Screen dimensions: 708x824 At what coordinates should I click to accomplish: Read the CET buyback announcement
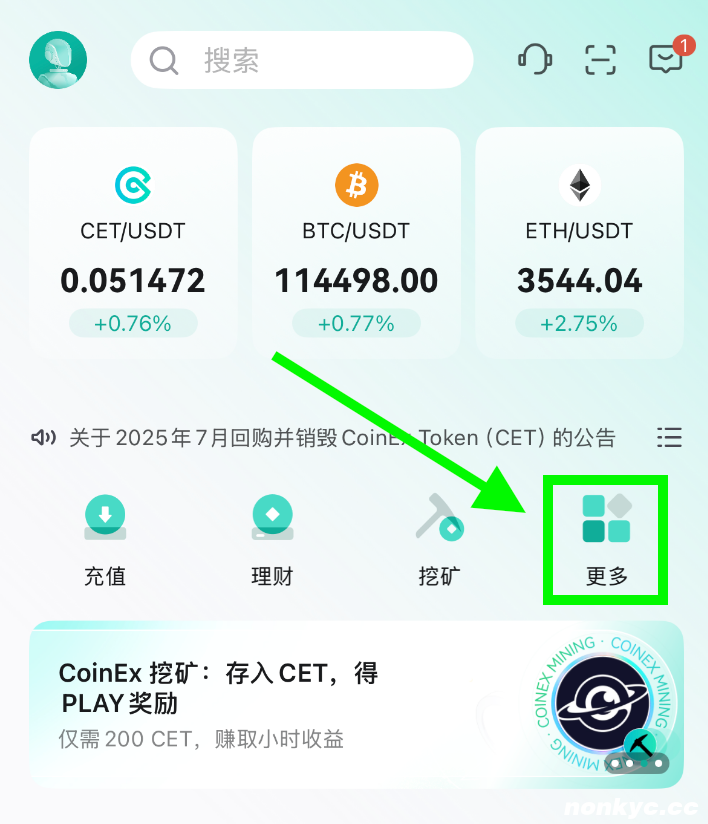(340, 438)
